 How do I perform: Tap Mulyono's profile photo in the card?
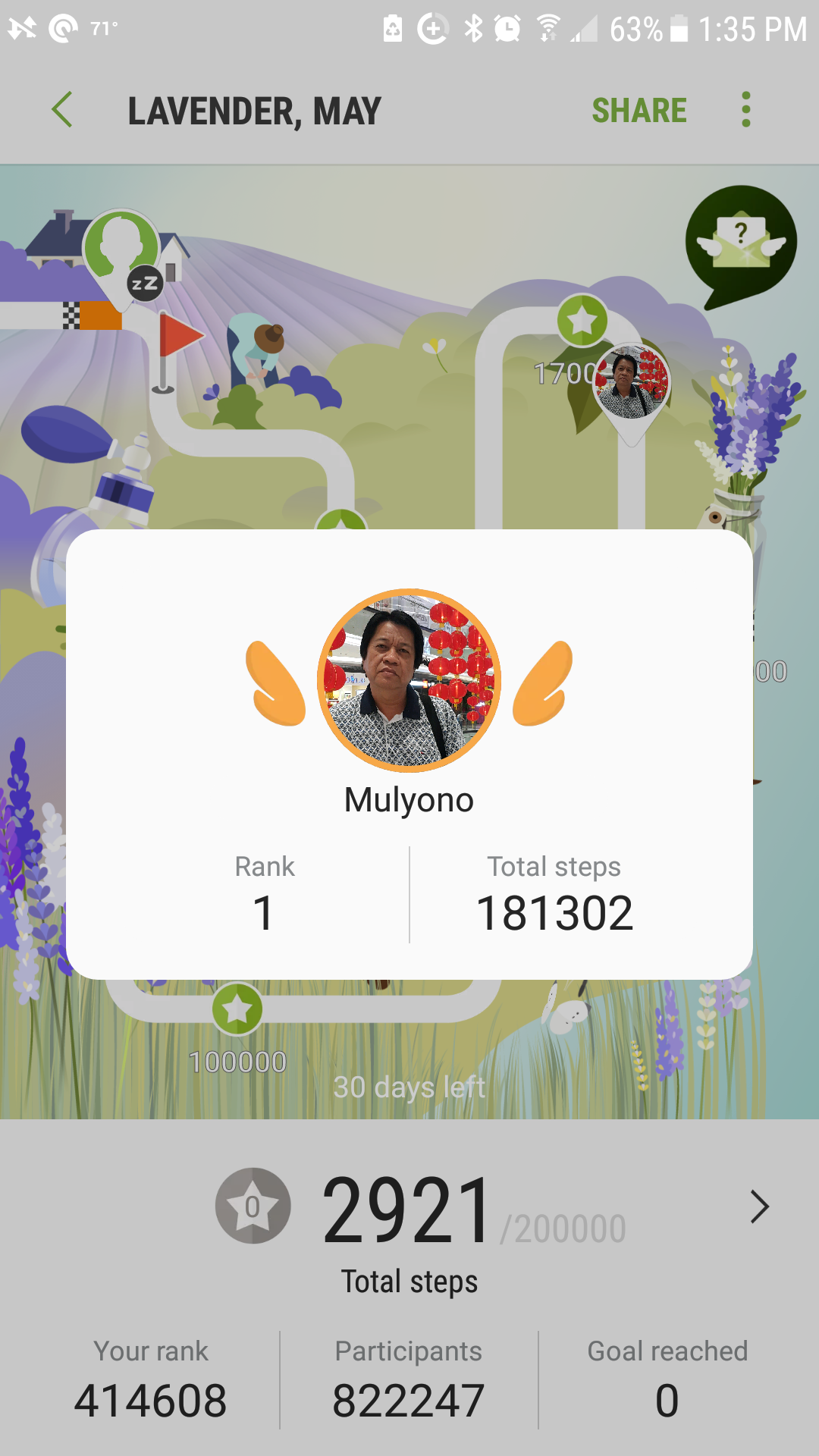(x=409, y=680)
